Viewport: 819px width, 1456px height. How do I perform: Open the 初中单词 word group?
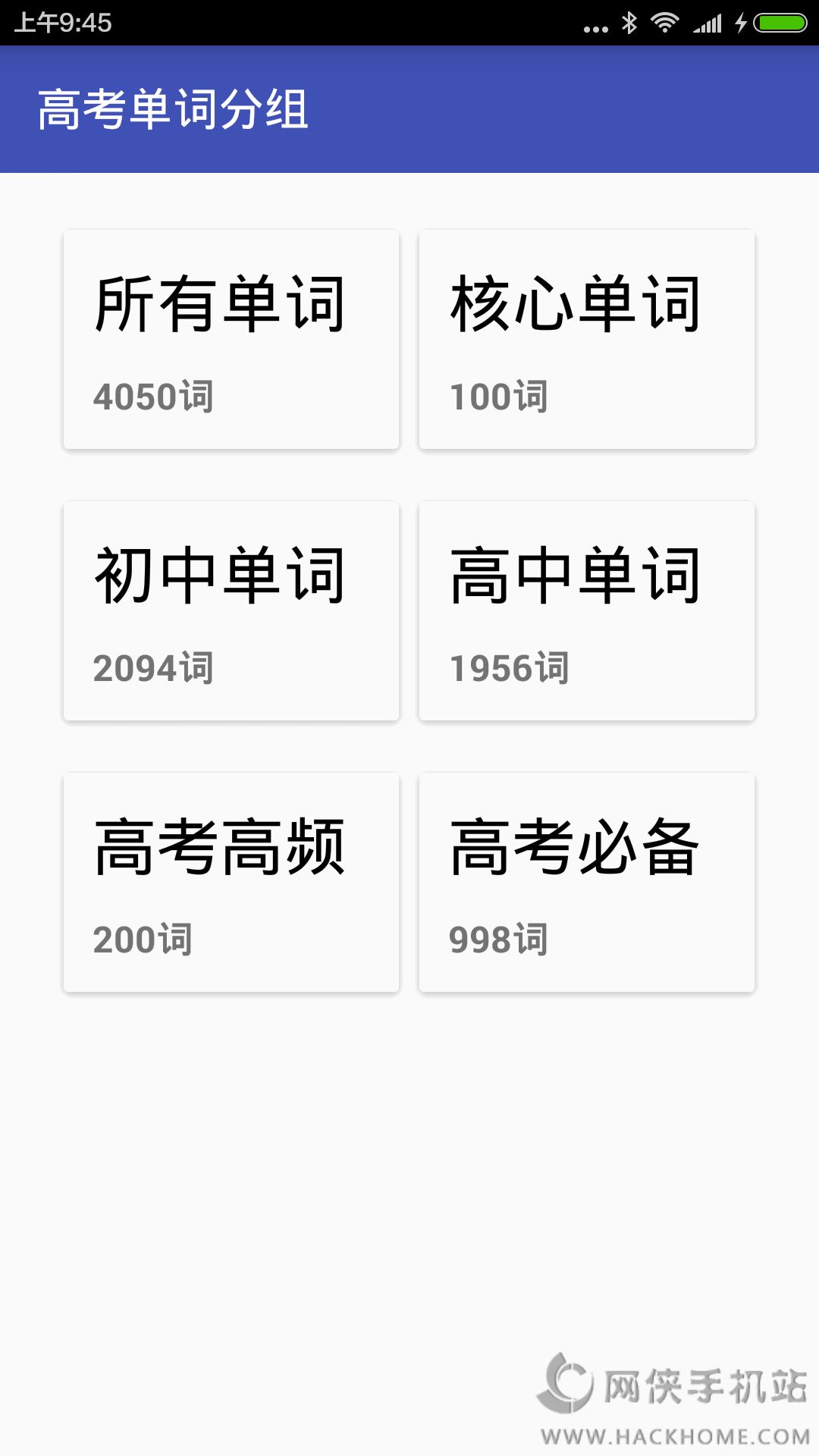pos(231,610)
